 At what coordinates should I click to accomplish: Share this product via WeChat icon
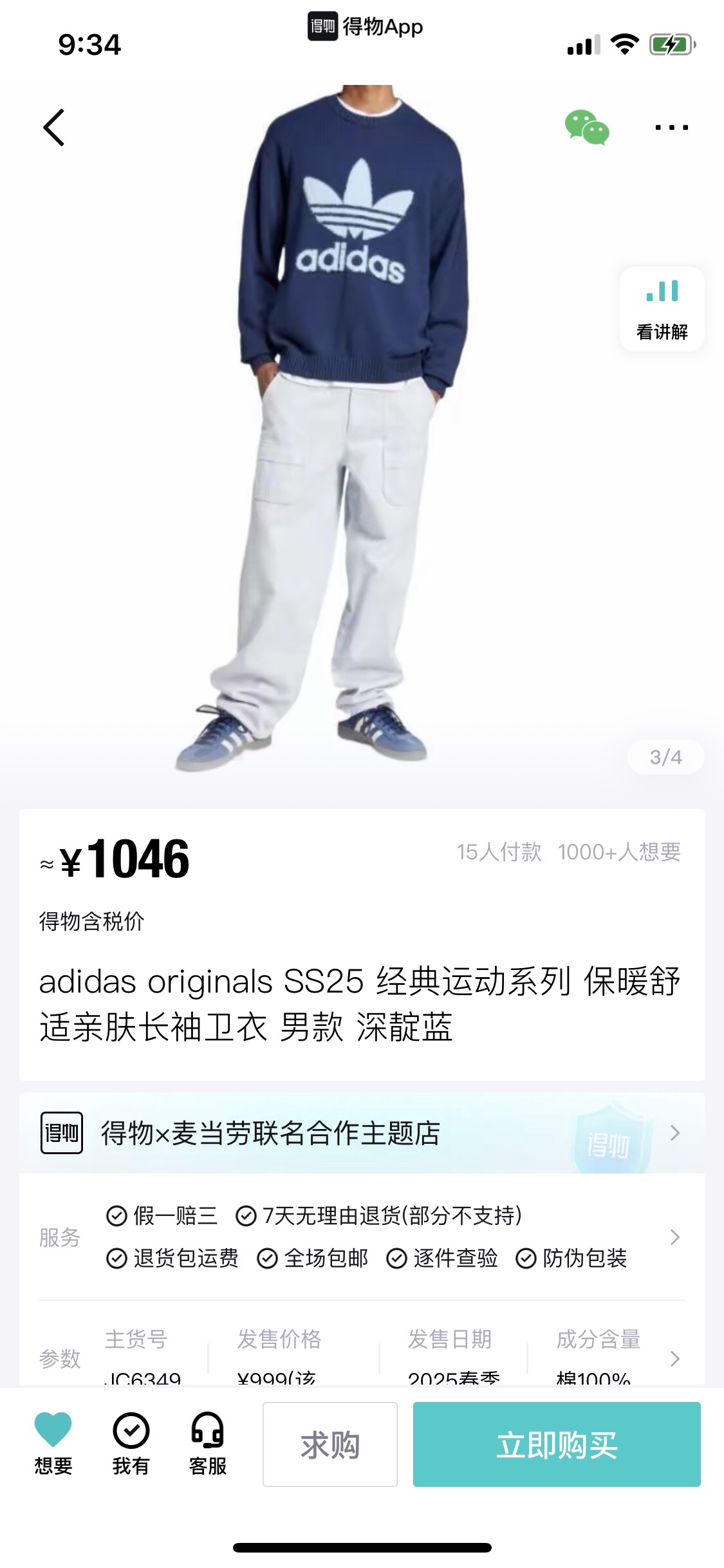pyautogui.click(x=586, y=127)
